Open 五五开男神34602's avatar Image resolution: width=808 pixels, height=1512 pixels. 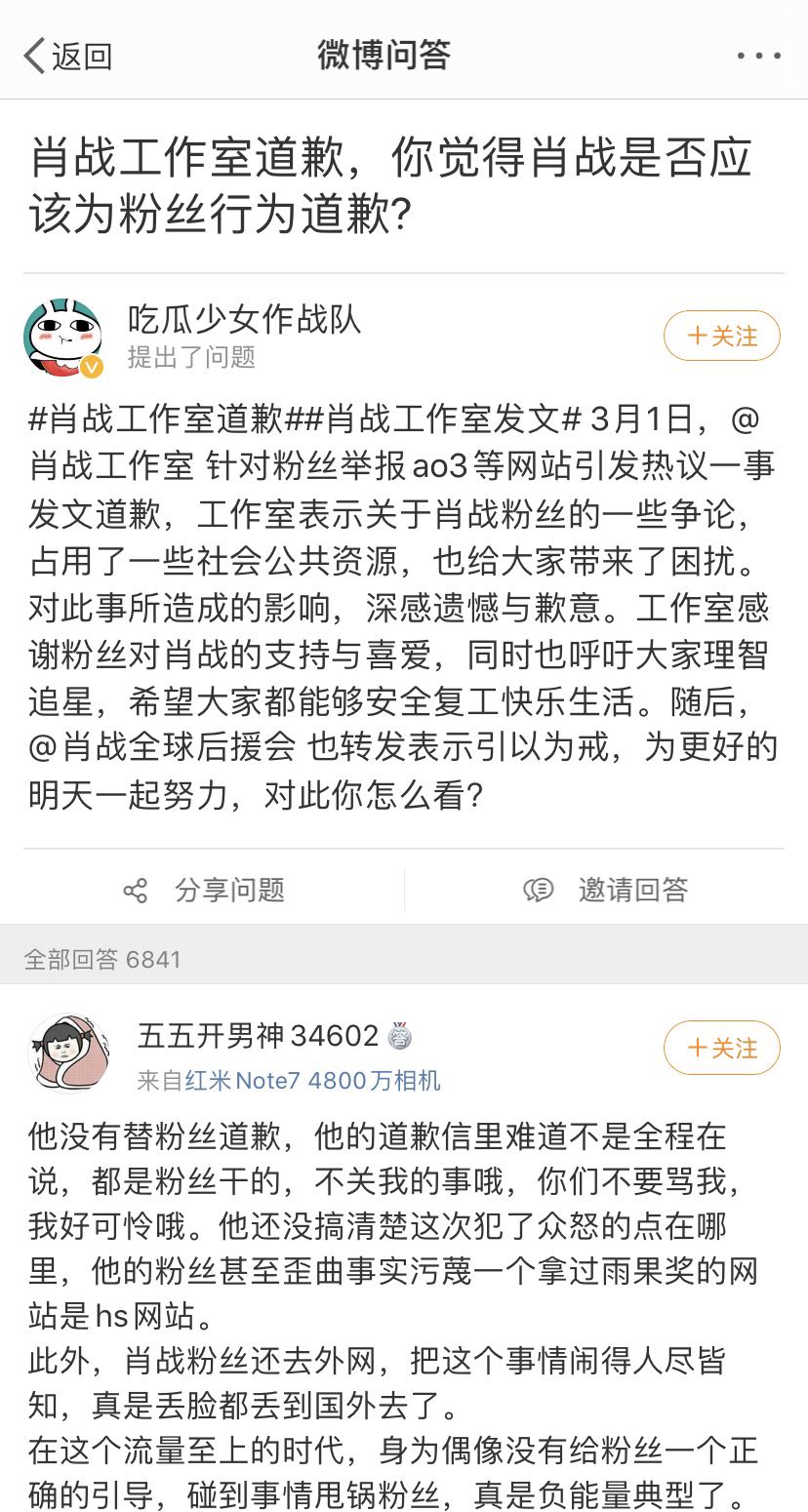pos(68,1053)
